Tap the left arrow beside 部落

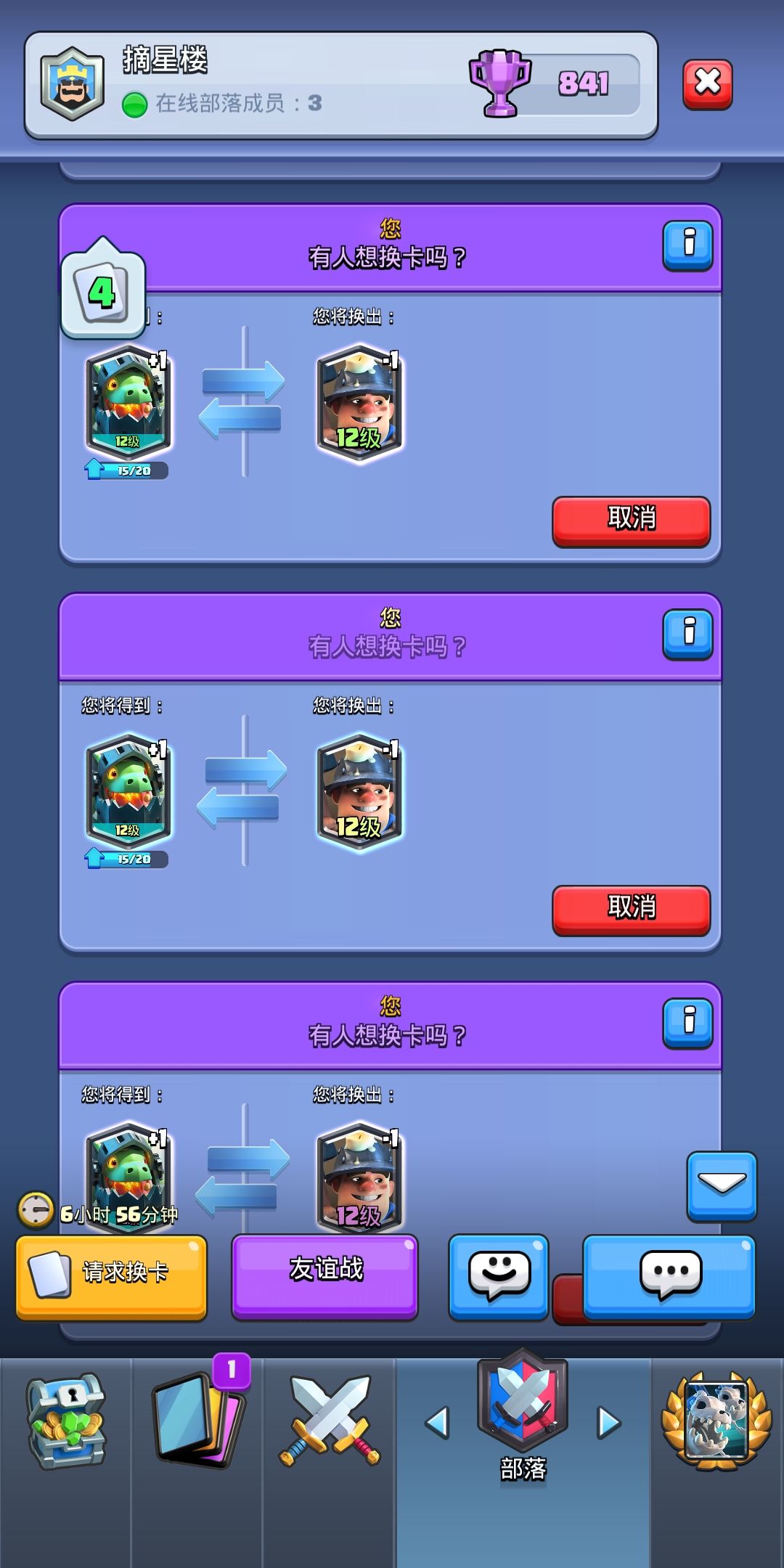[x=438, y=1422]
